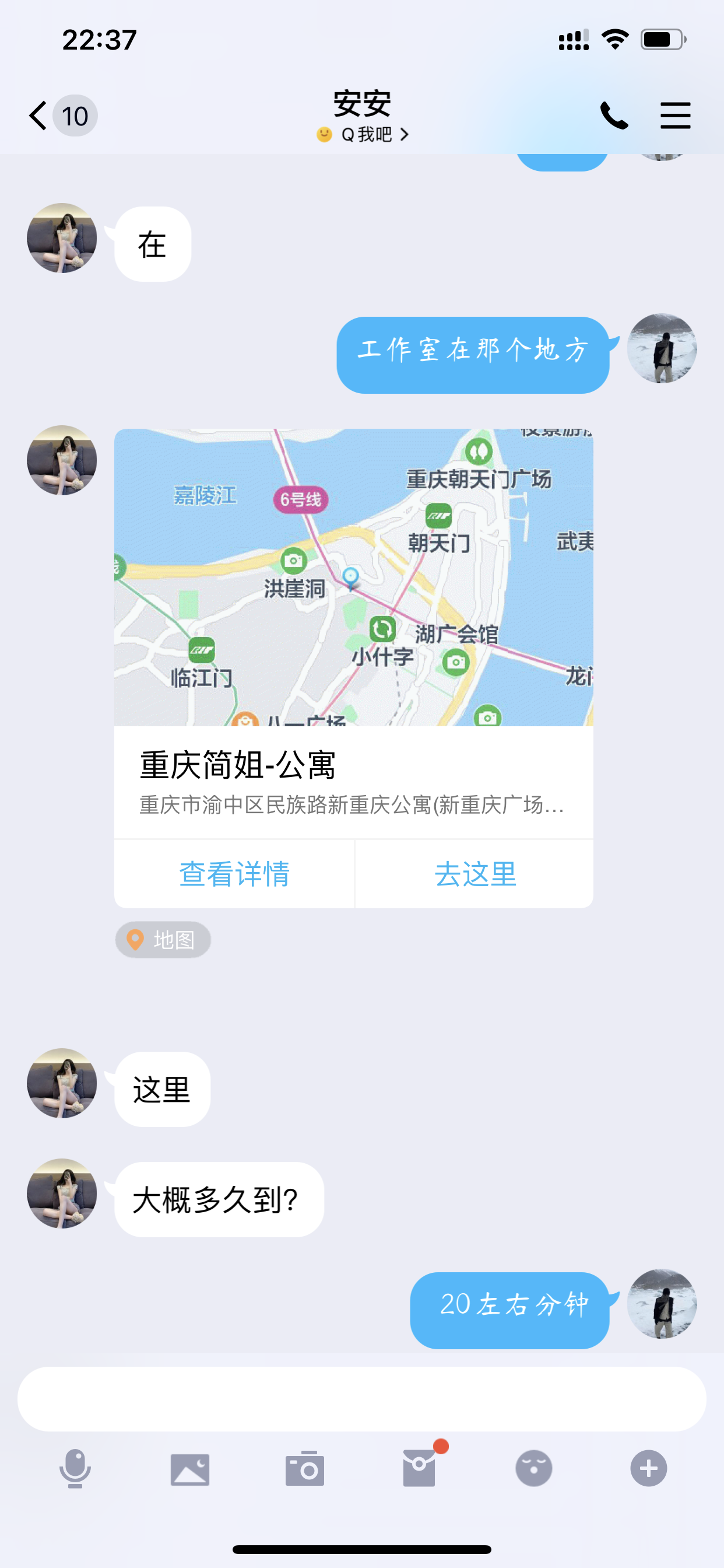Open more options with the plus icon
This screenshot has height=1568, width=724.
648,1468
